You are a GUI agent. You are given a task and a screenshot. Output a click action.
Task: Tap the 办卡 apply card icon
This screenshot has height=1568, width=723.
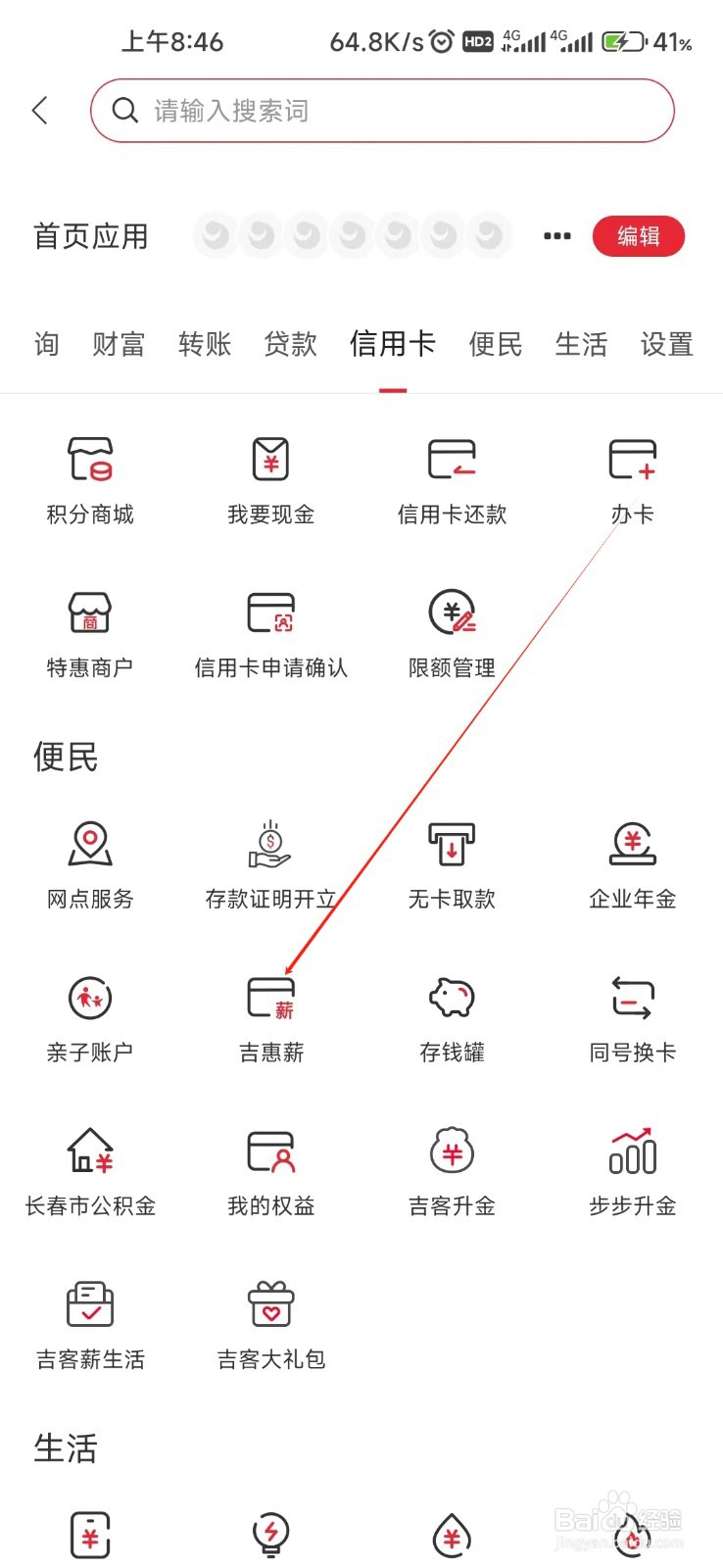point(631,480)
